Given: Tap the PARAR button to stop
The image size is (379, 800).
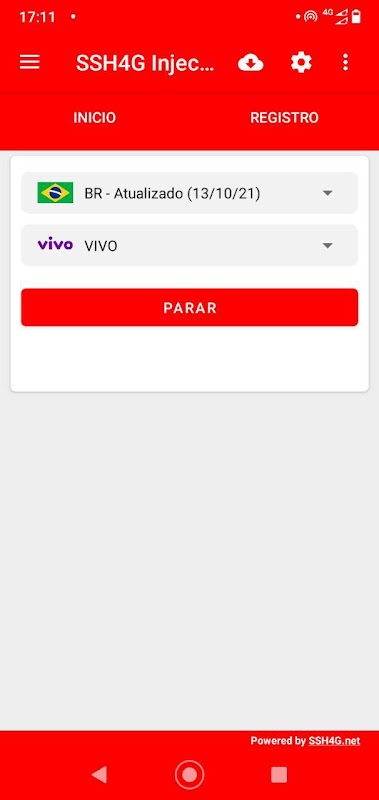Looking at the screenshot, I should 189,308.
